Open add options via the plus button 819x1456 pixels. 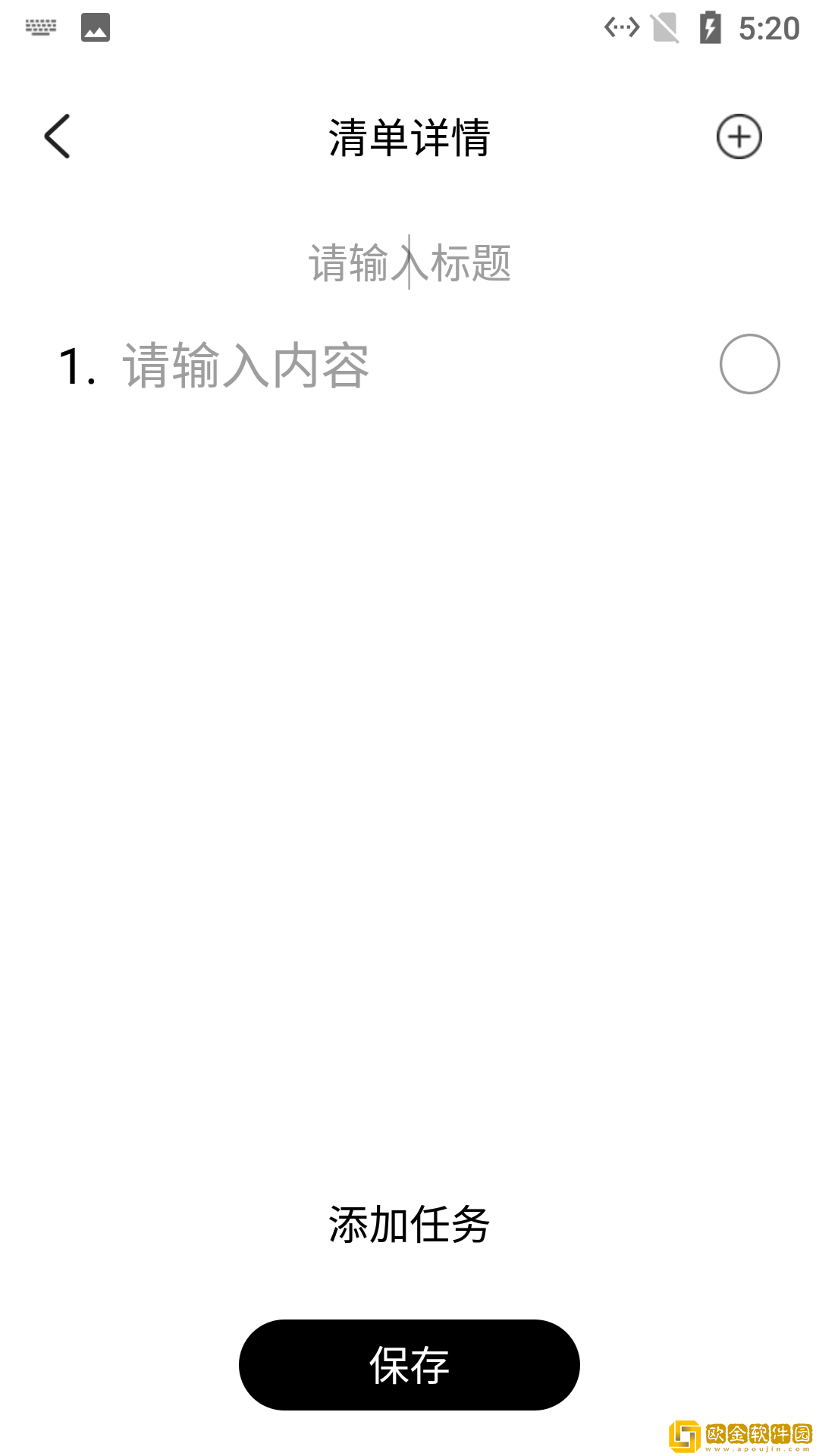point(736,136)
